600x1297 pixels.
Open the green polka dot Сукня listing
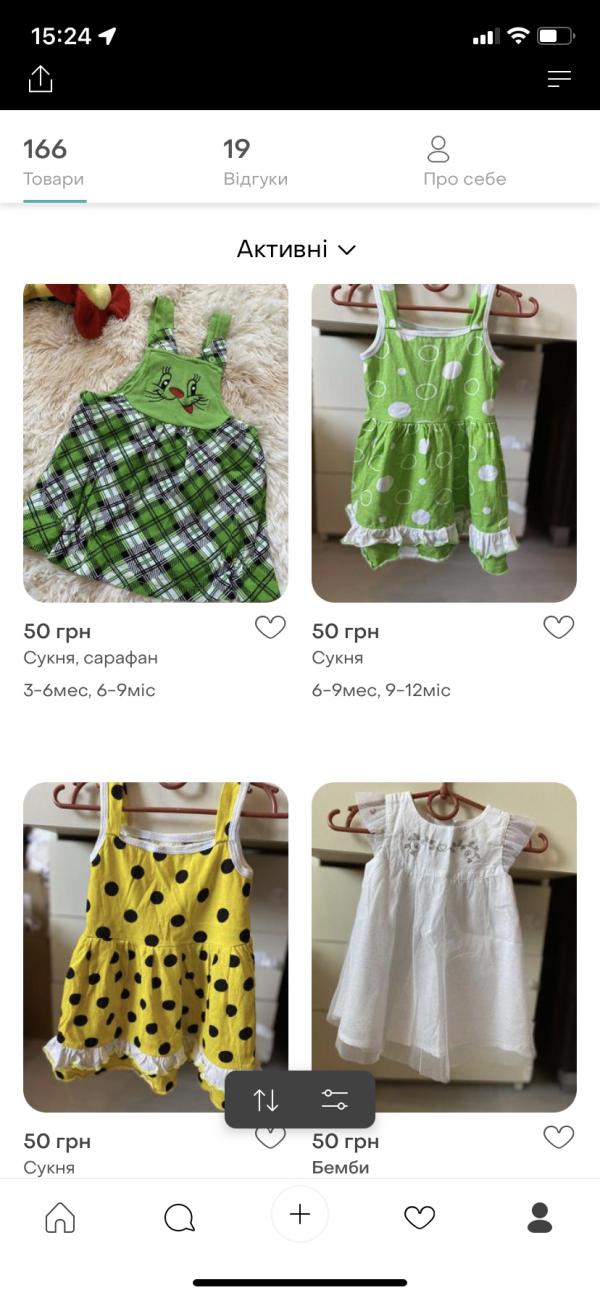click(x=444, y=443)
